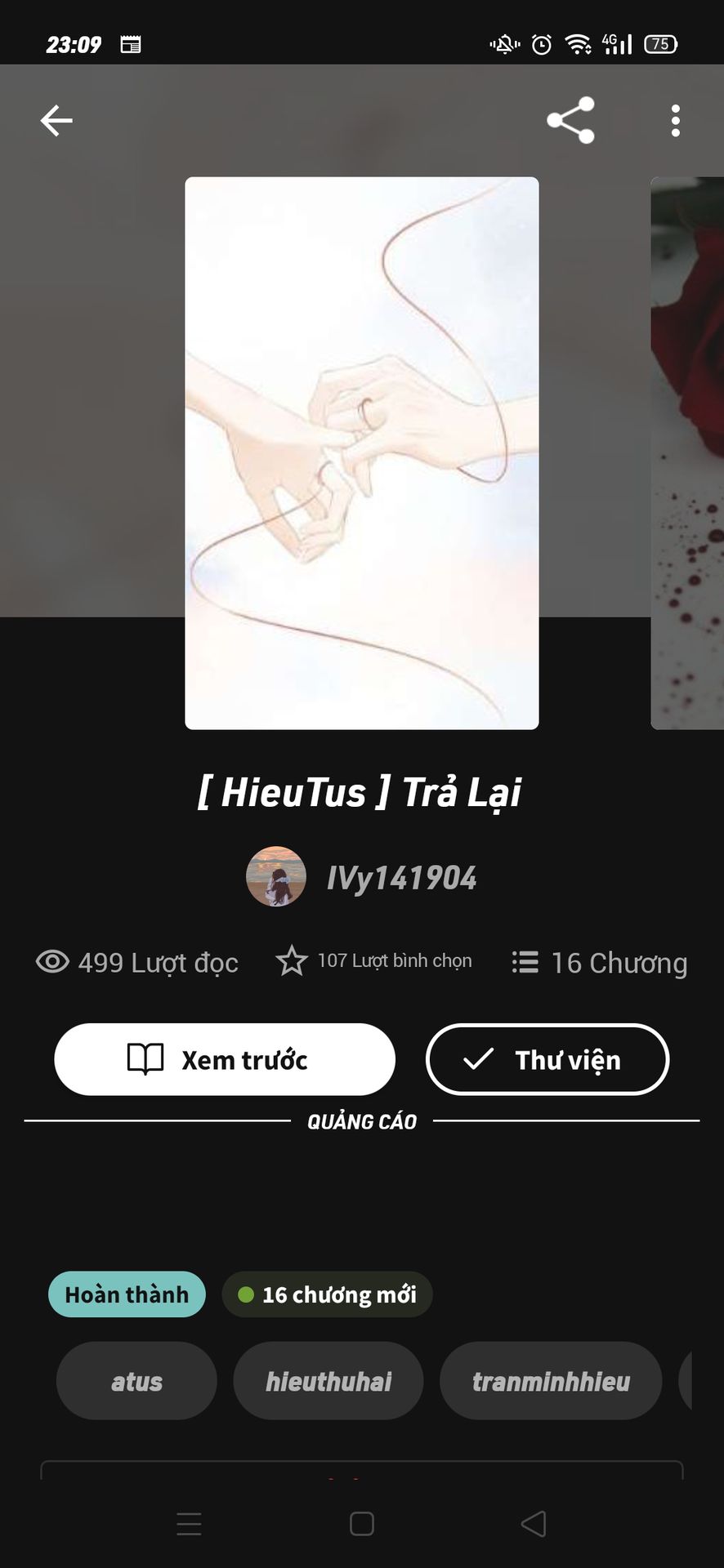The width and height of the screenshot is (724, 1568).
Task: Open the 16 Chương chapter list
Action: click(599, 963)
